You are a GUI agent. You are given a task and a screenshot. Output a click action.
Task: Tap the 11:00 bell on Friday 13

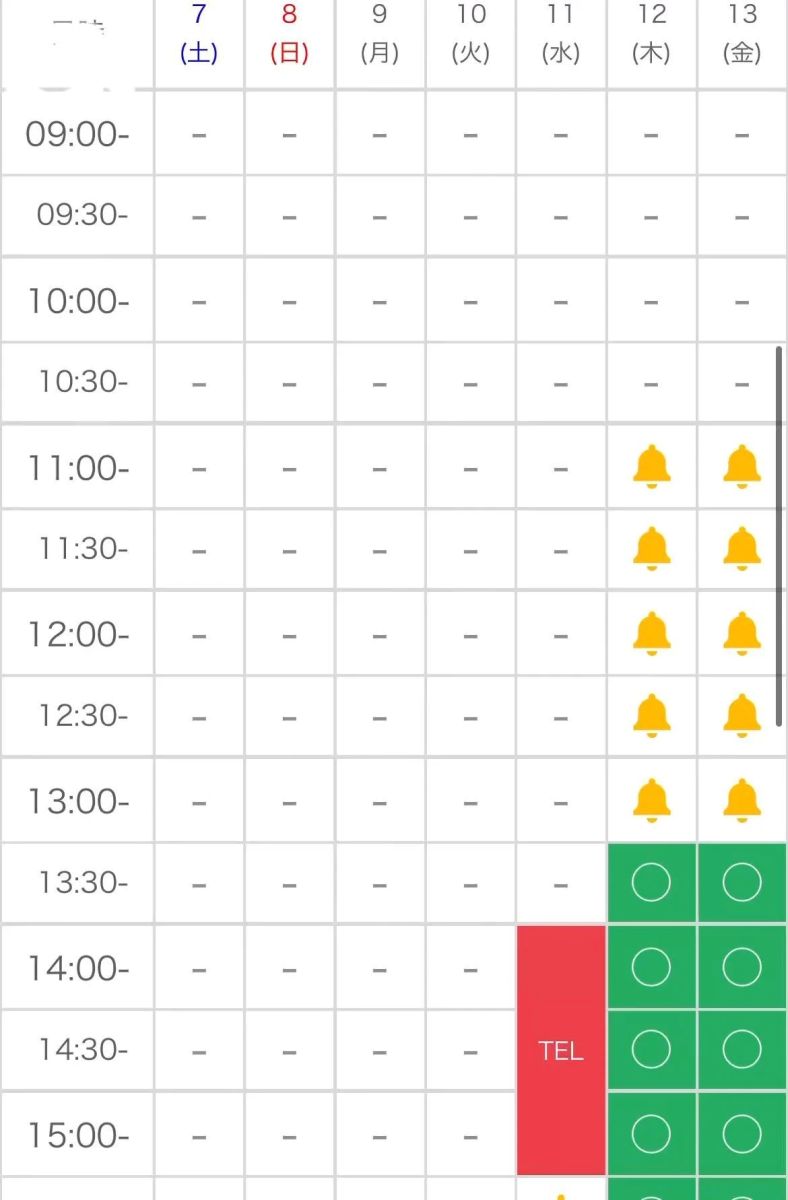click(x=742, y=467)
